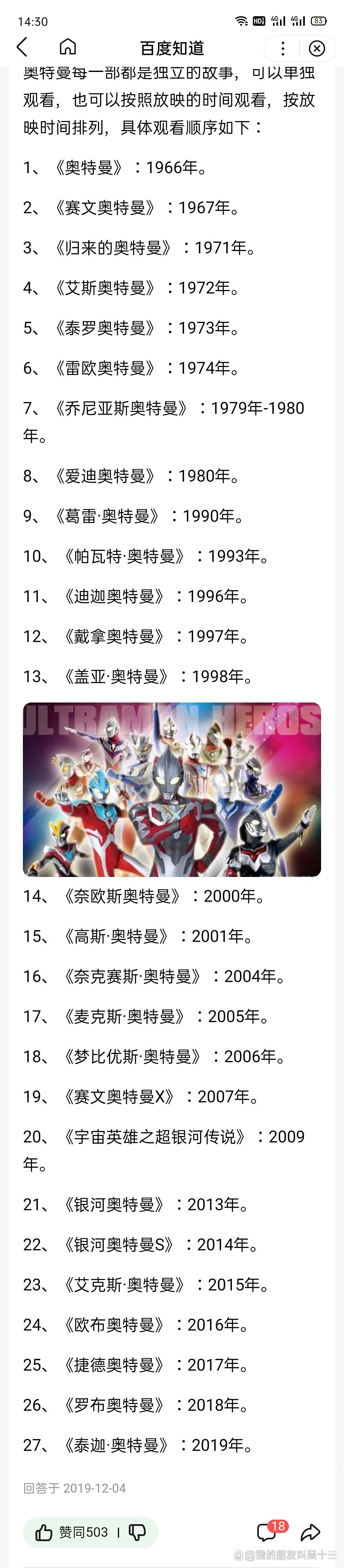Open the comments with 18 replies
The width and height of the screenshot is (344, 1568).
(x=269, y=1531)
